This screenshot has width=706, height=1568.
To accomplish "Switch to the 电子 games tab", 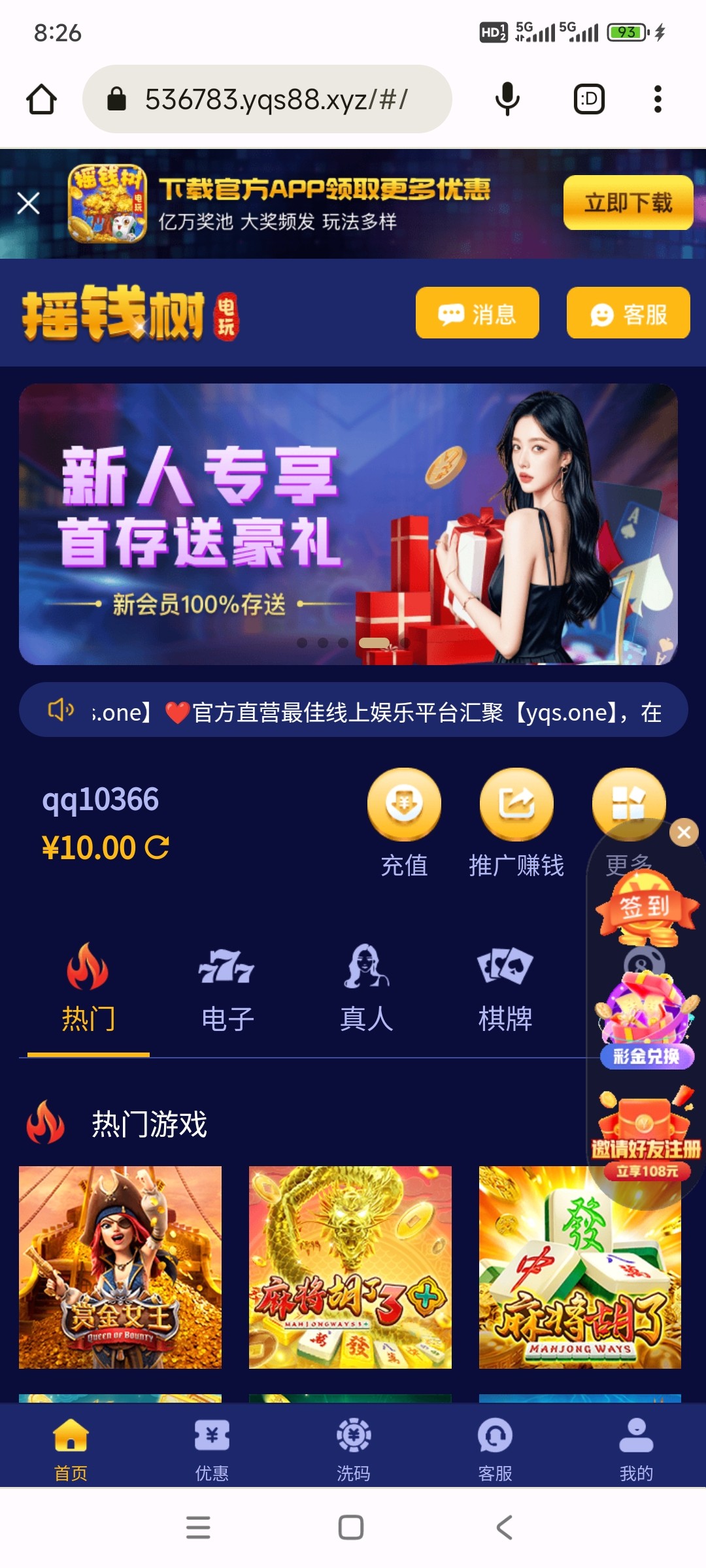I will (227, 988).
